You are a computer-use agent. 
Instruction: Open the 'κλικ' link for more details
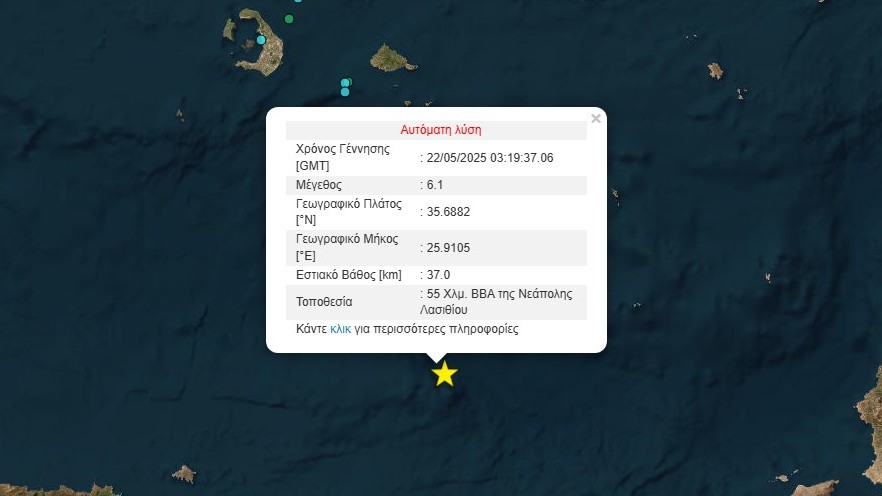pyautogui.click(x=340, y=329)
